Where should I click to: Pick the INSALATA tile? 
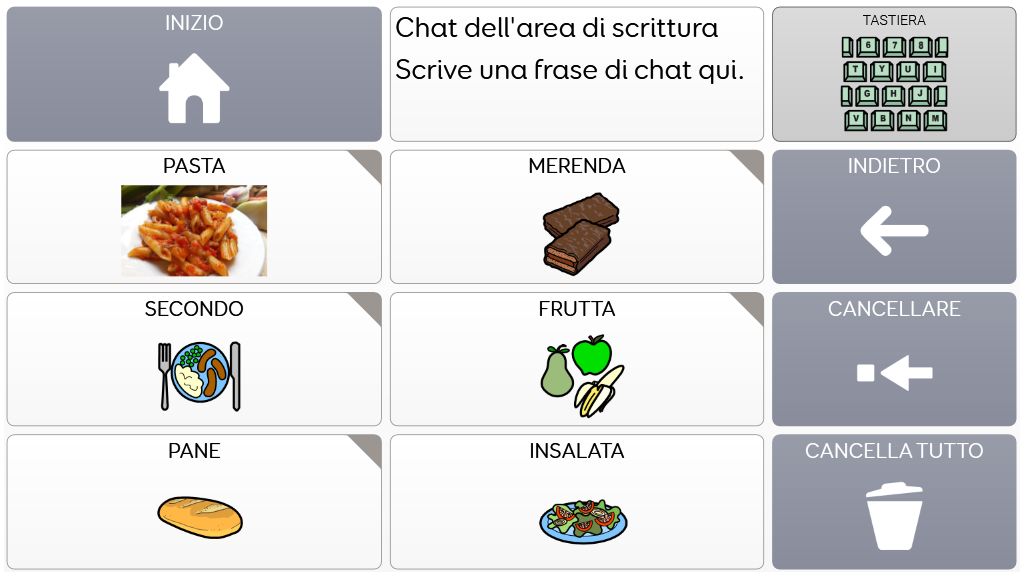pyautogui.click(x=577, y=502)
